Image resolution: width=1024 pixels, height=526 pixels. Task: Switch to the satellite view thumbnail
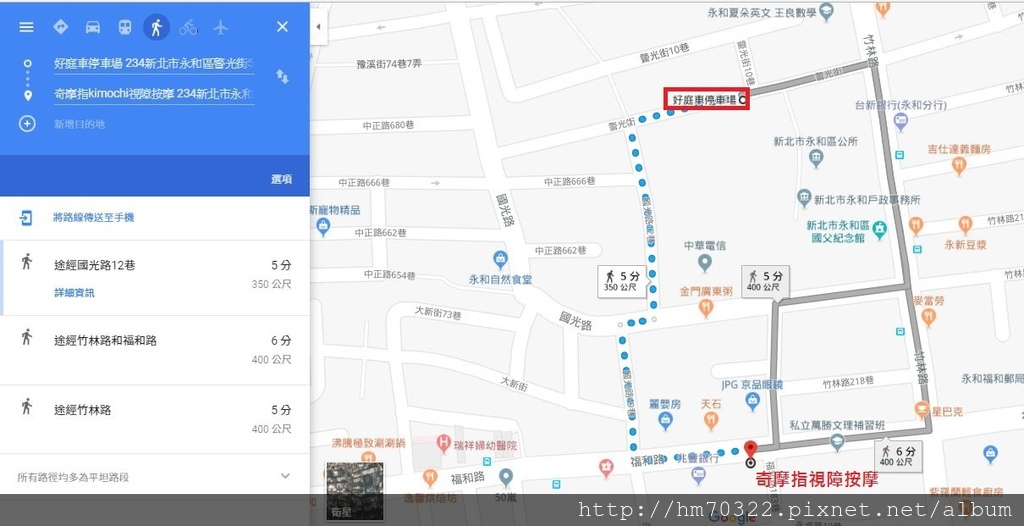point(354,490)
